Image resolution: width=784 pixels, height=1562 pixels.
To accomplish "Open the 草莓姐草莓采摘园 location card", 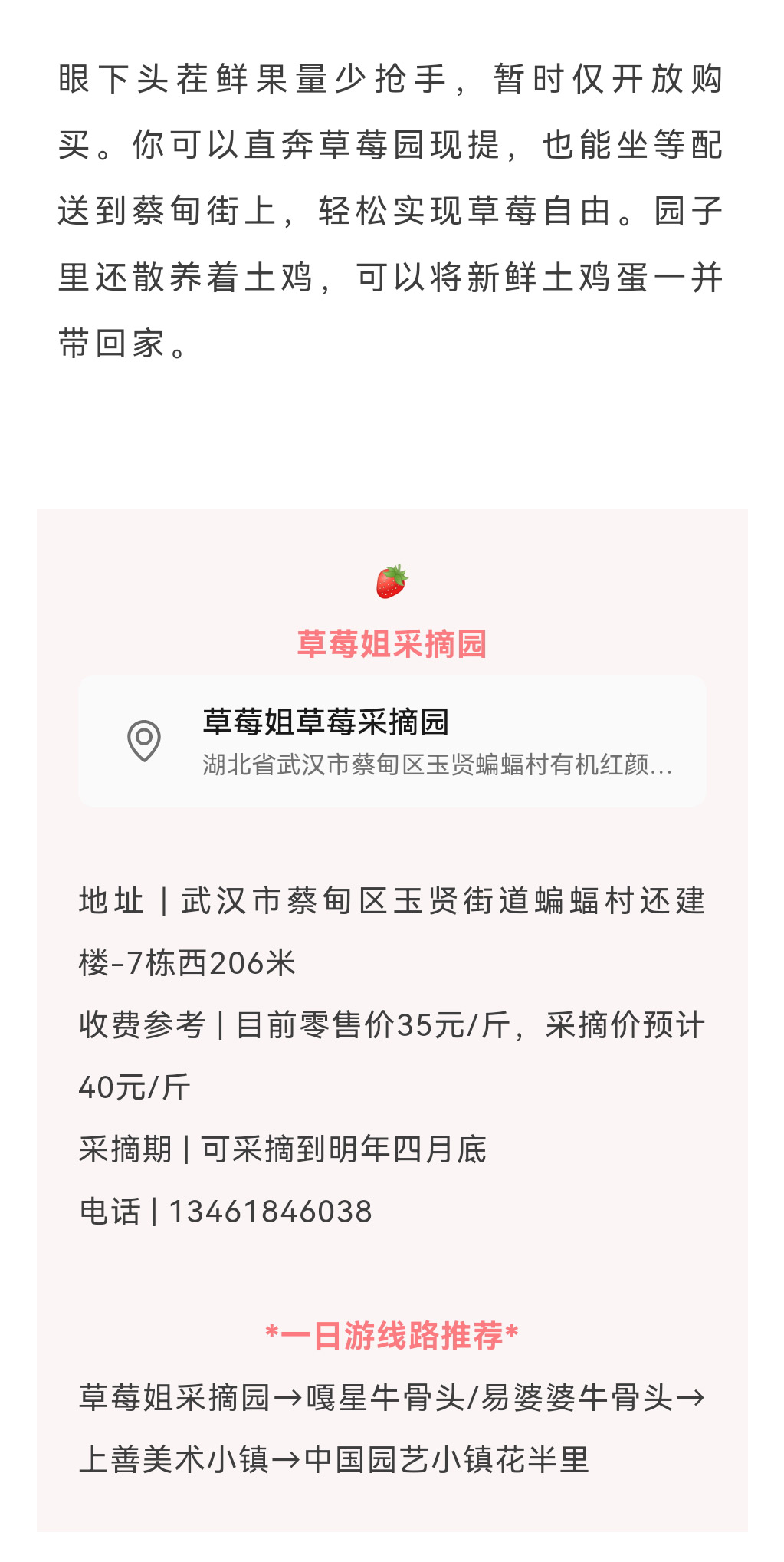I will point(392,741).
